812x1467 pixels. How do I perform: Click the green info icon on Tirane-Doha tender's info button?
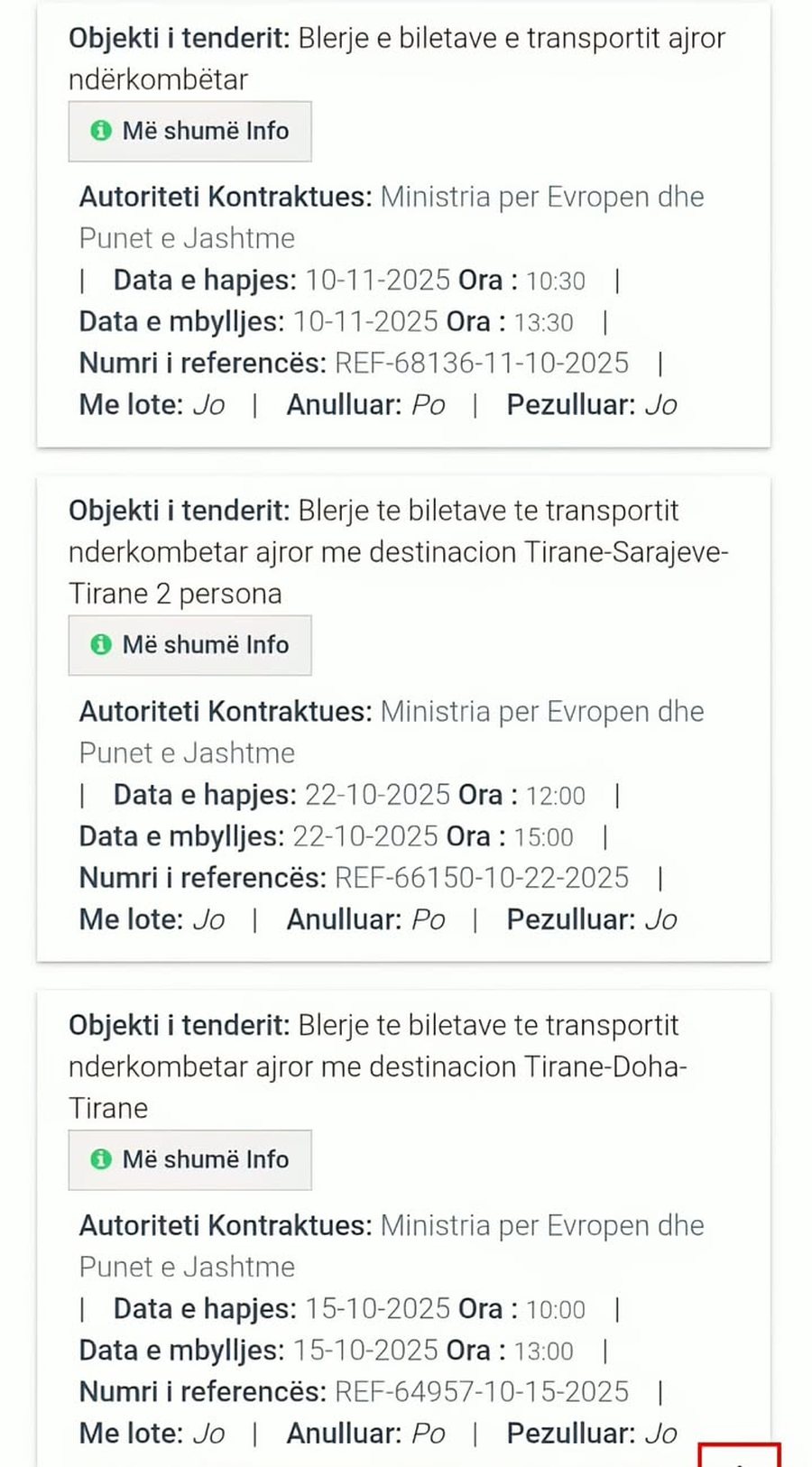pos(102,1159)
